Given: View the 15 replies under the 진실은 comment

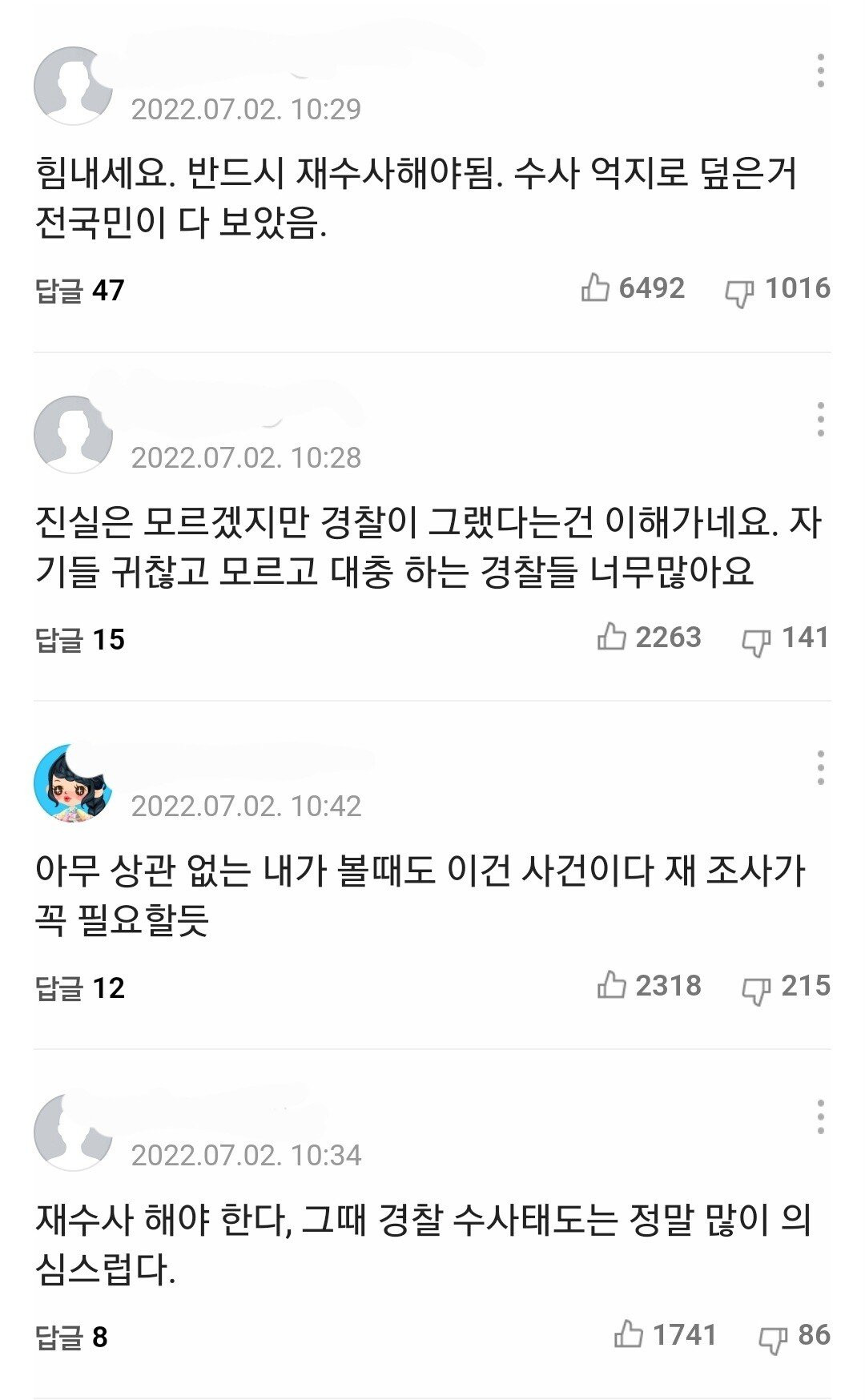Looking at the screenshot, I should coord(80,639).
